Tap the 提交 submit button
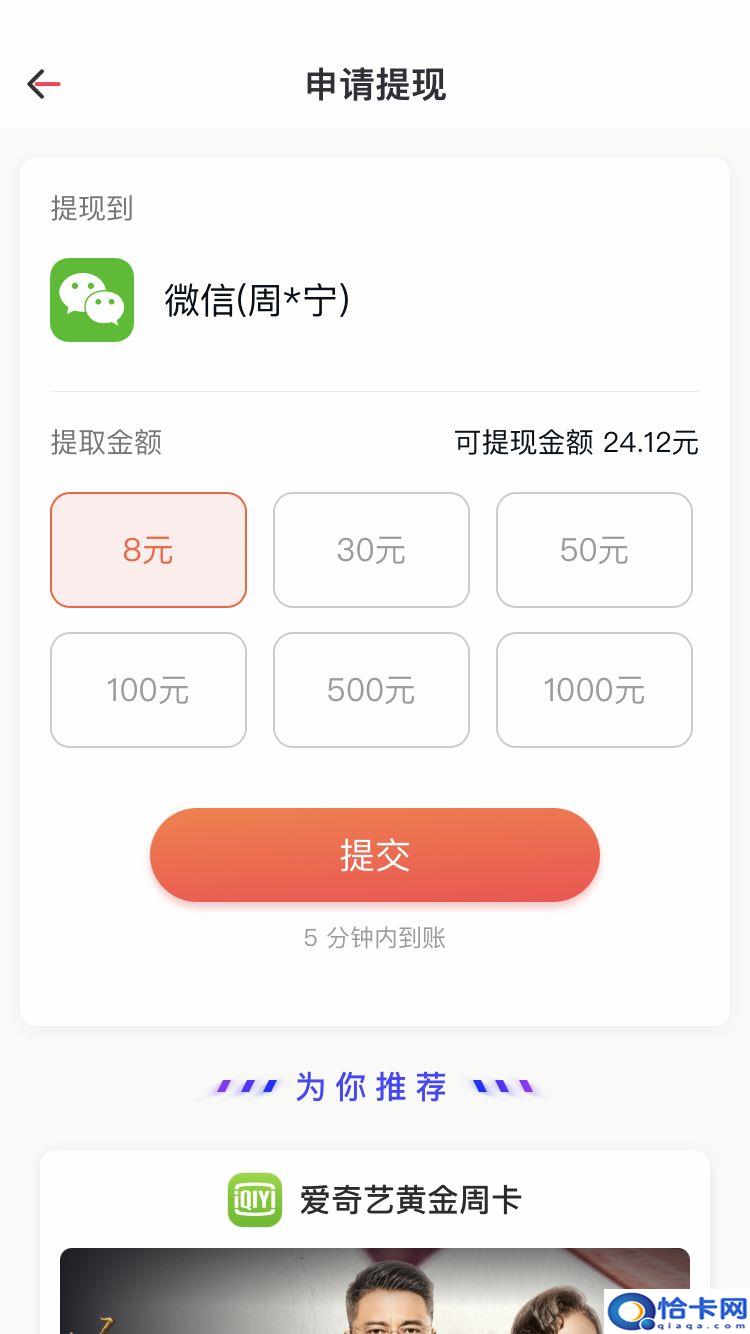Screen dimensions: 750x1334 (x=375, y=855)
